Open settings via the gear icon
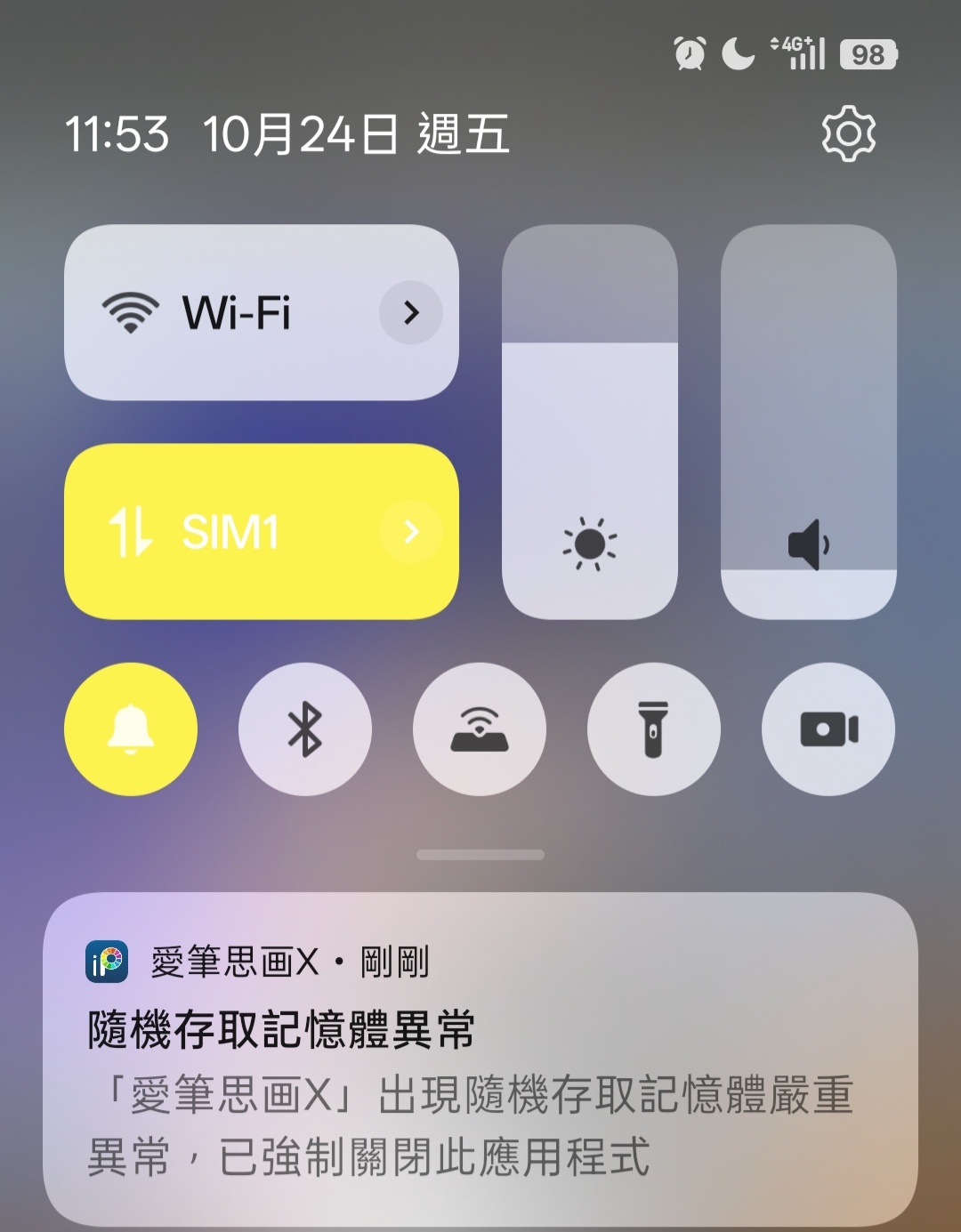Screen dimensions: 961x1232 848,134
